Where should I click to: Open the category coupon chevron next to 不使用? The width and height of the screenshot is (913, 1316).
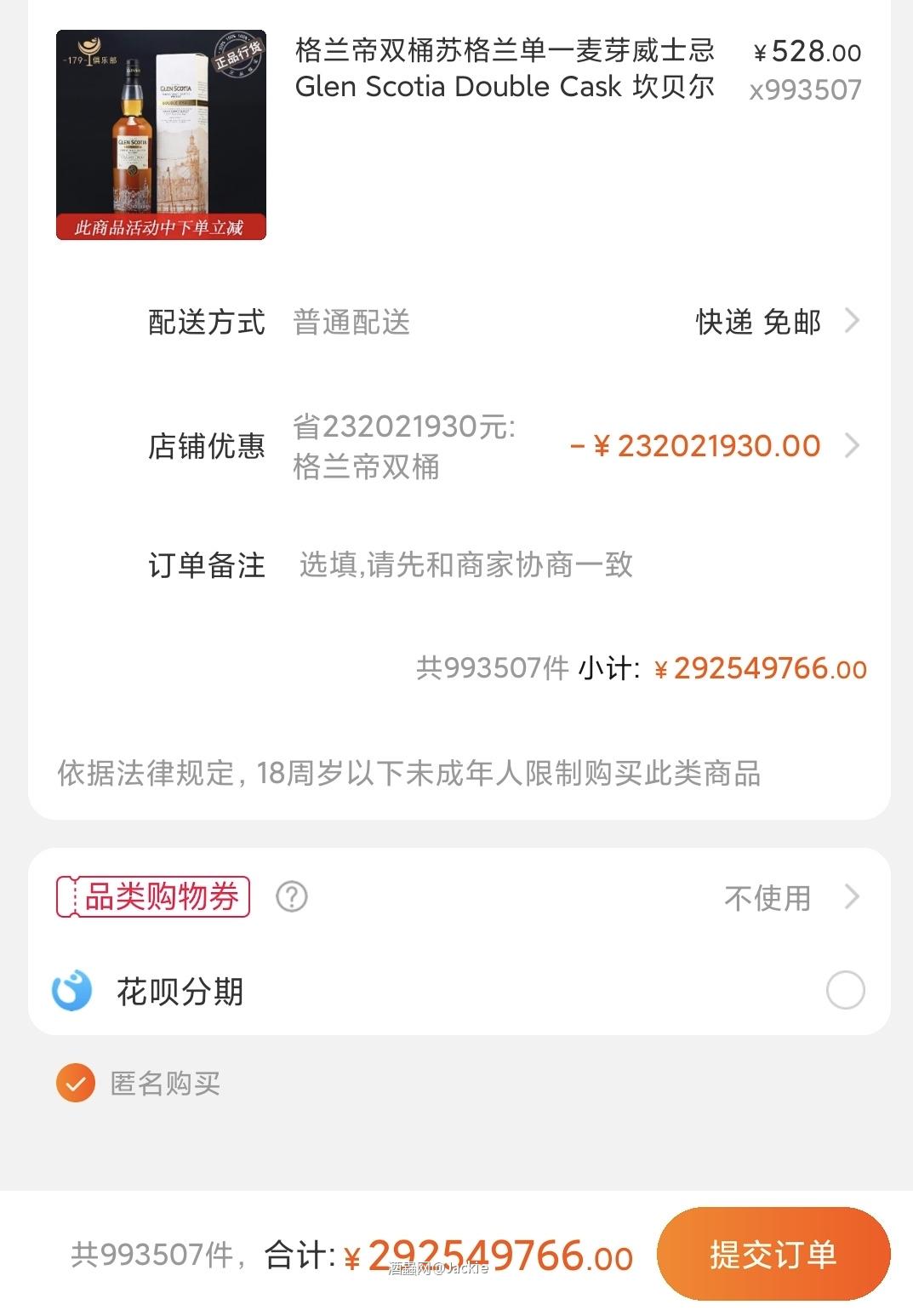coord(851,896)
